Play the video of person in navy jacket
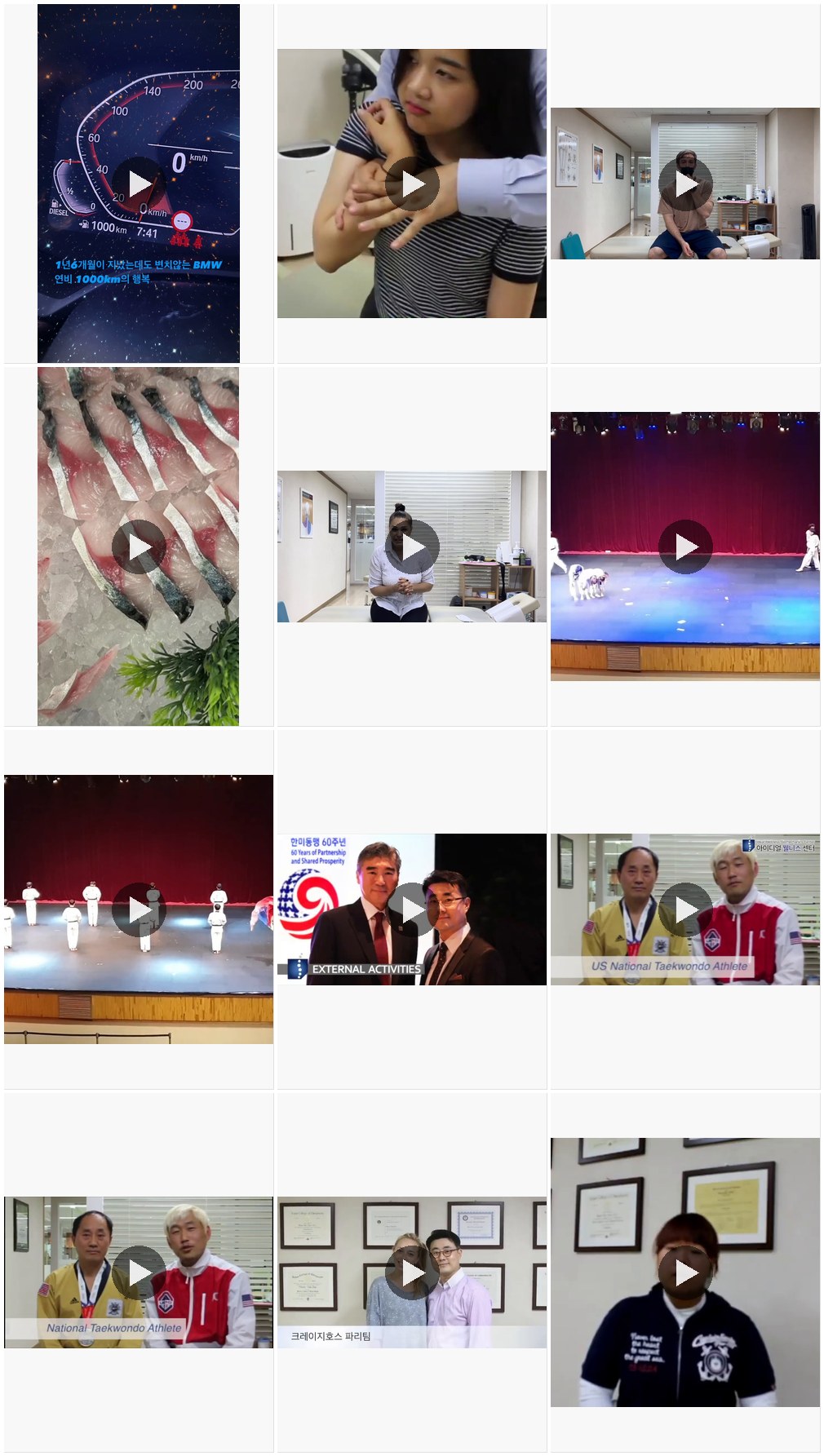Screen dimensions: 824x1456 coord(685,1272)
